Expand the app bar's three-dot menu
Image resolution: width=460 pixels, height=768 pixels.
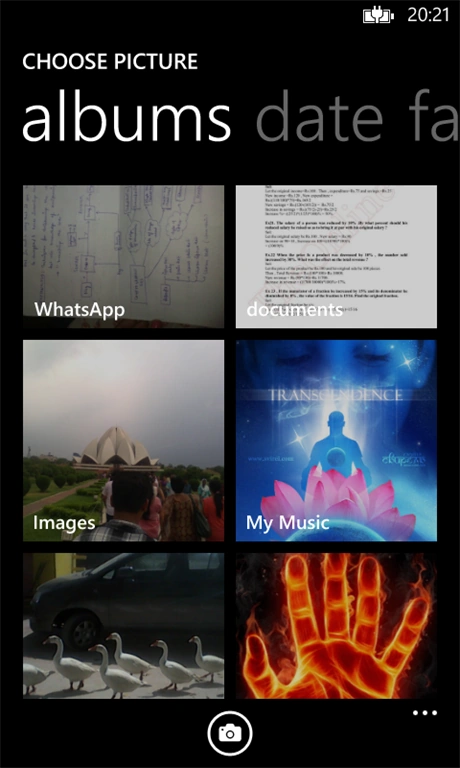tap(425, 713)
